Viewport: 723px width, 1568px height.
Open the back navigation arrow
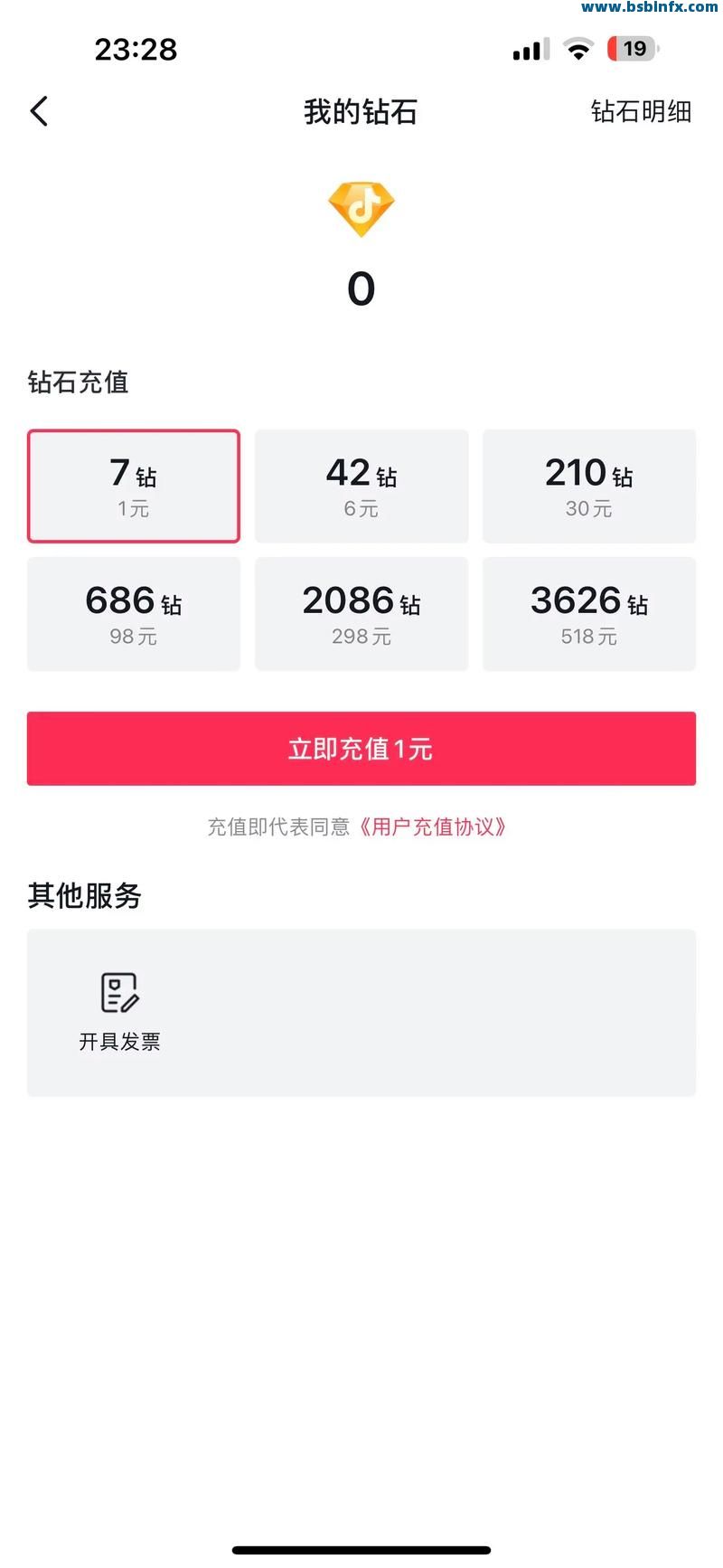(x=38, y=110)
